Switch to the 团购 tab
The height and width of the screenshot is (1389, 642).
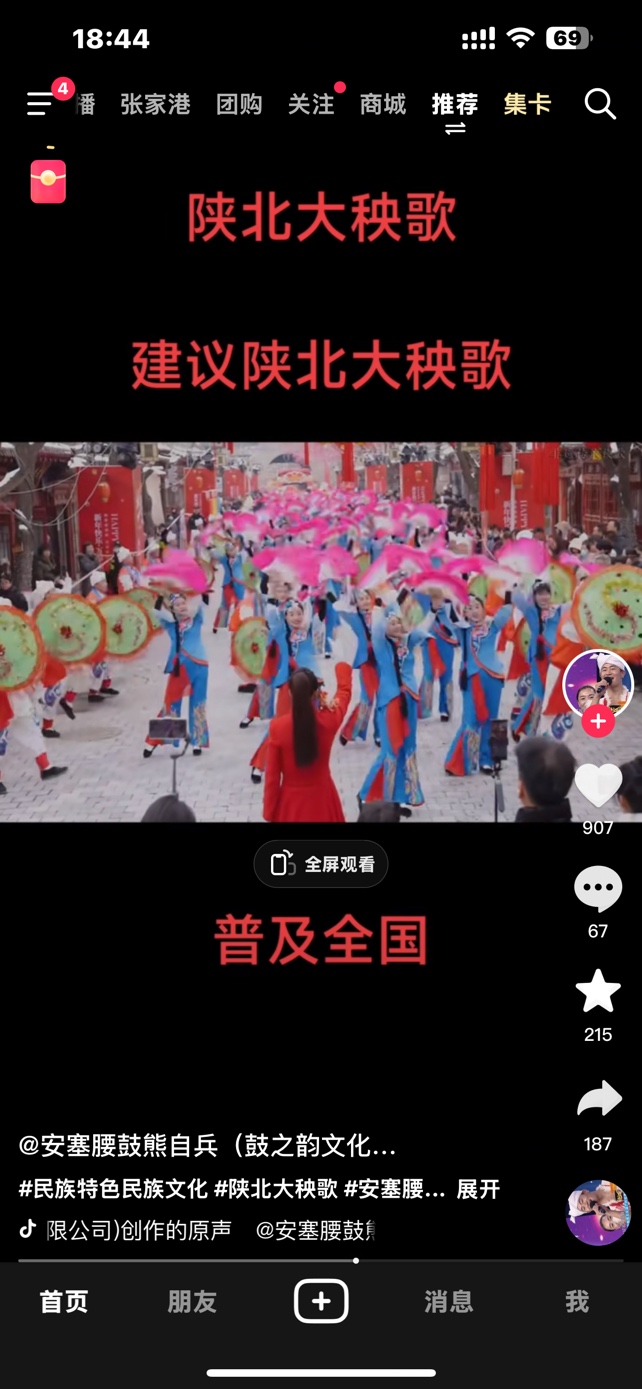239,104
